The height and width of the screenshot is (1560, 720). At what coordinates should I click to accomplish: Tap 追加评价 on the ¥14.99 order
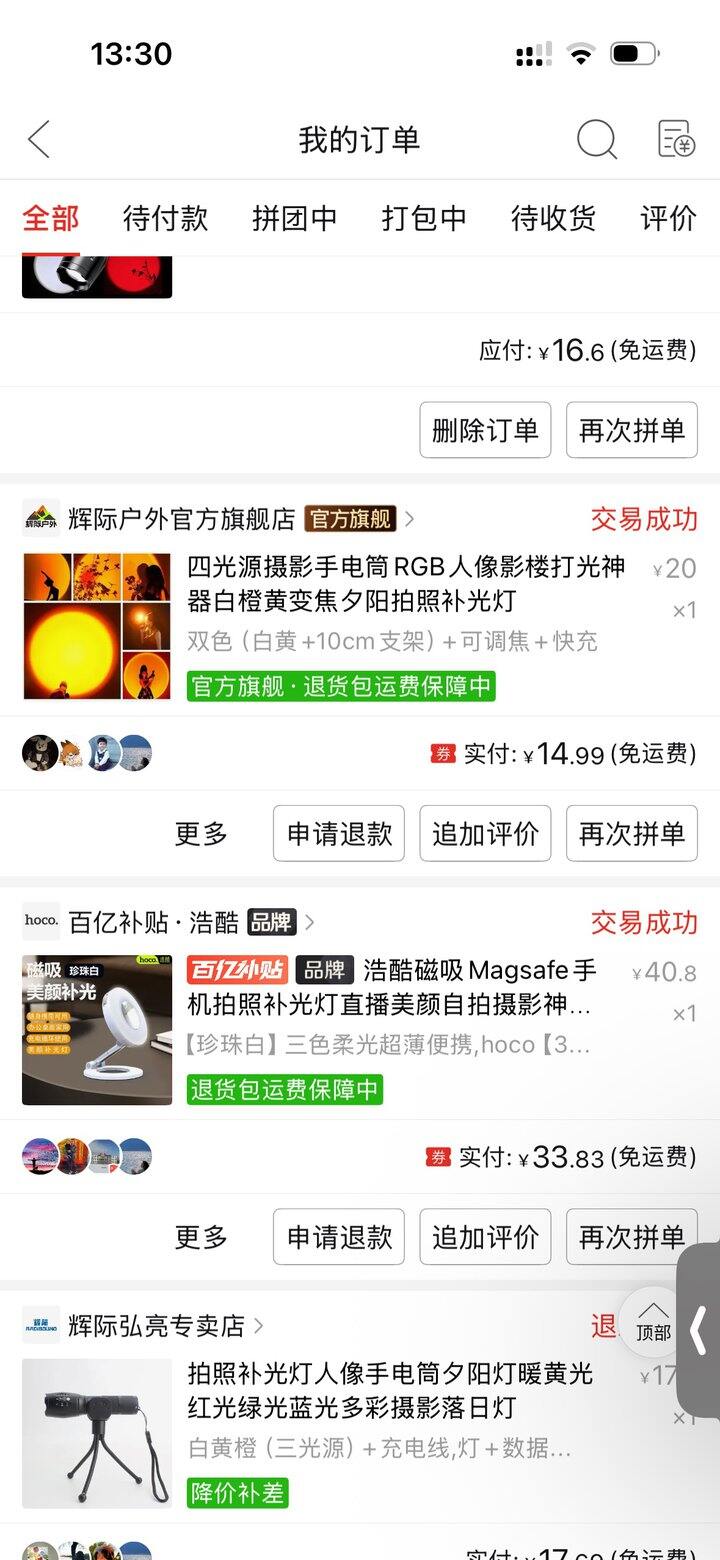coord(485,834)
